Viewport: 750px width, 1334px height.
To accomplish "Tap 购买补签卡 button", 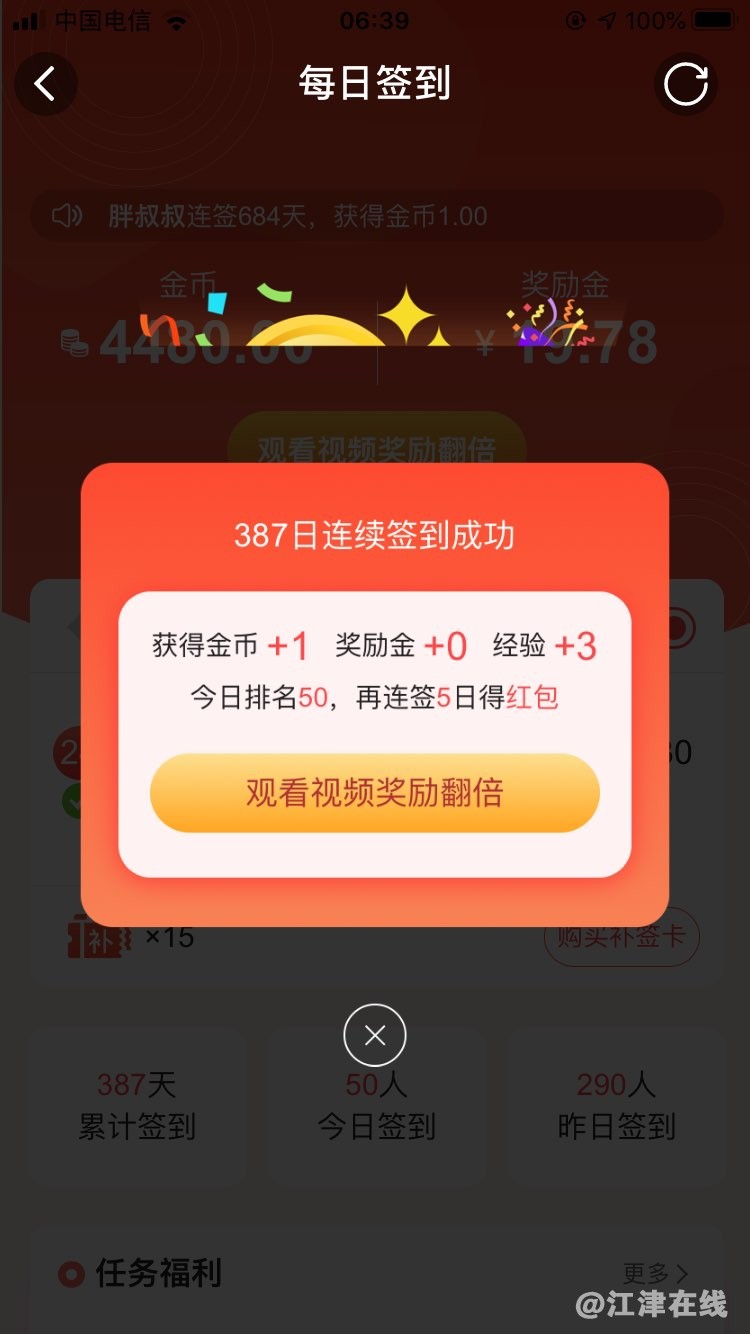I will pos(621,938).
